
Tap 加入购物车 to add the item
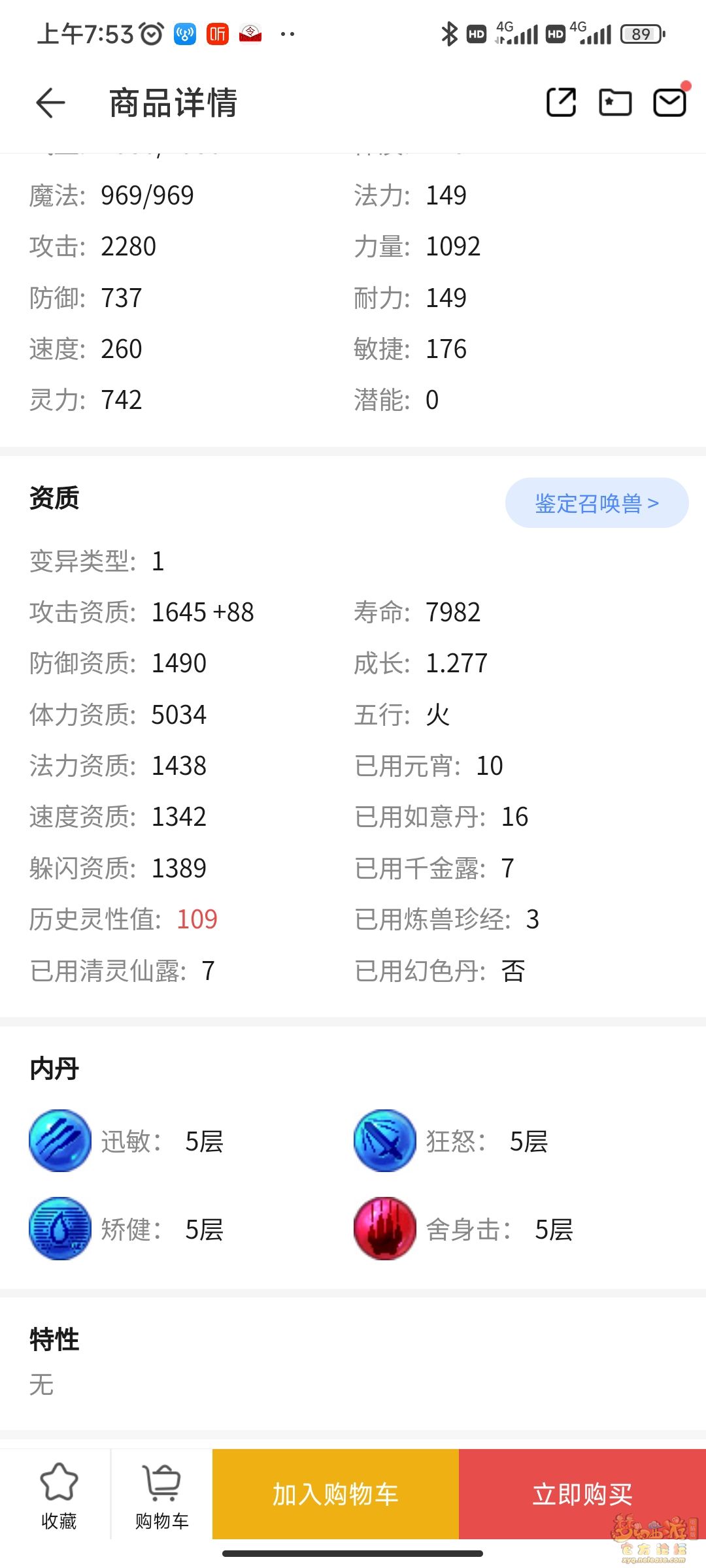pos(335,1494)
